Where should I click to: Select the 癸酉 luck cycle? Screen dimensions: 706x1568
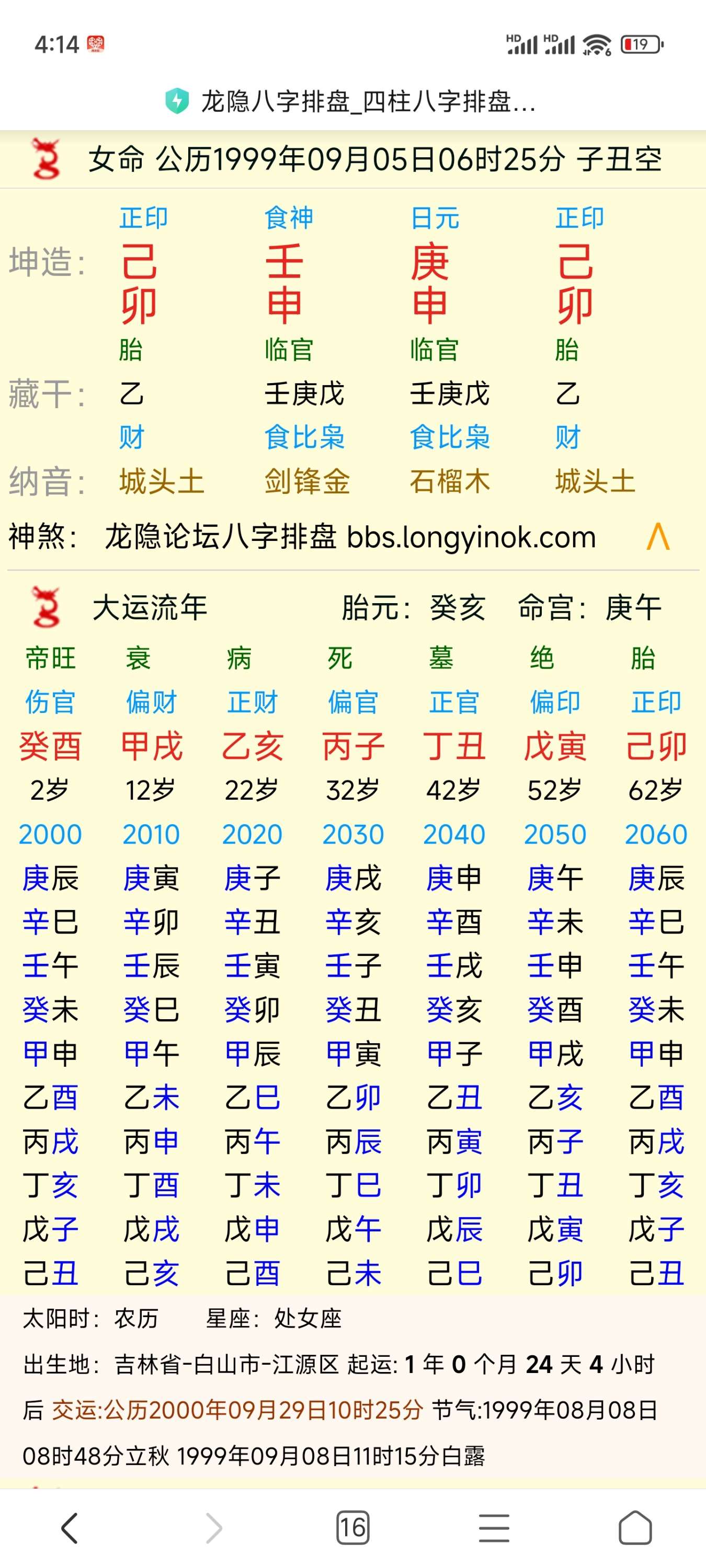tap(50, 746)
